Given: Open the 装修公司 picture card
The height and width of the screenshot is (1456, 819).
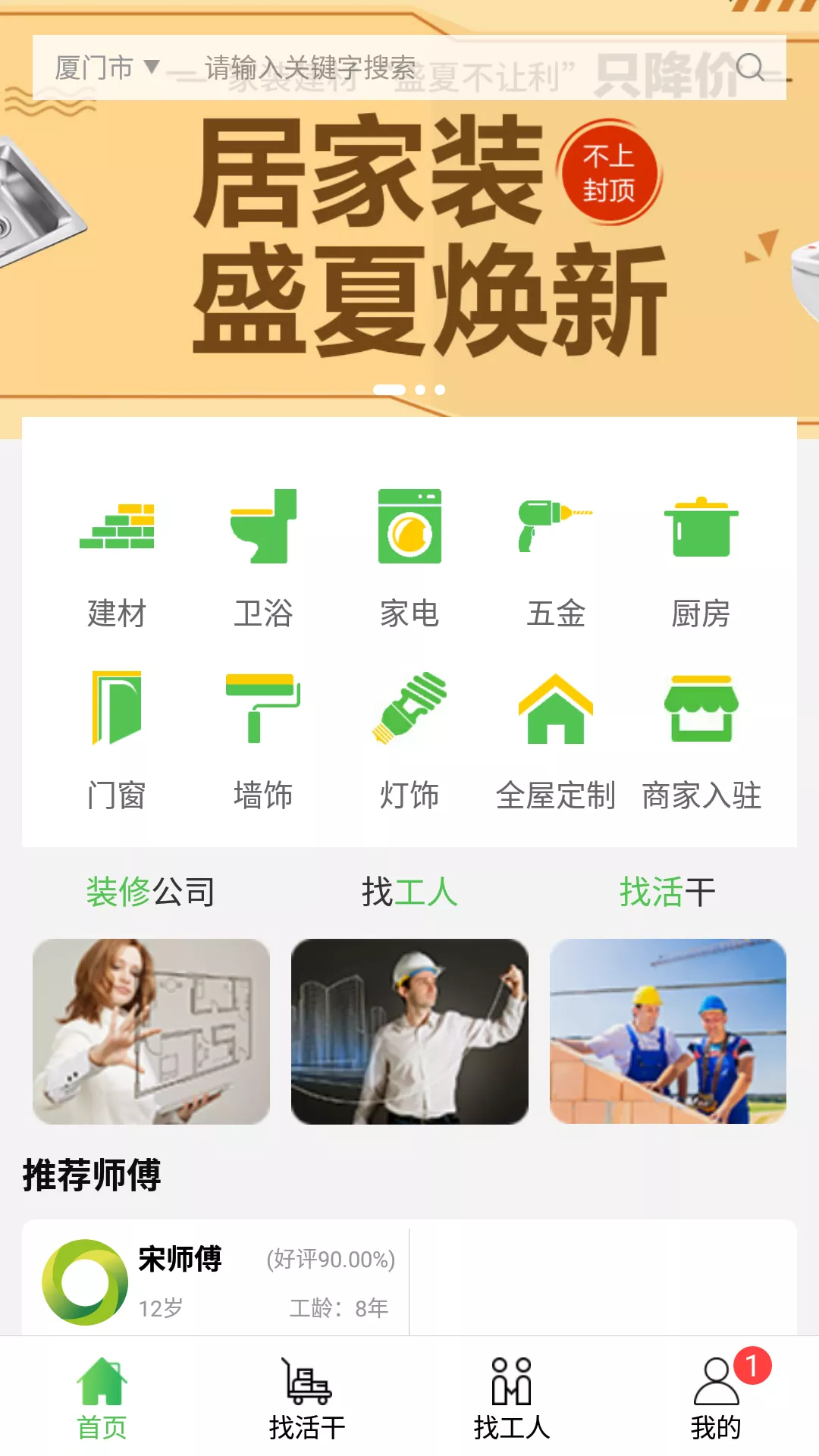Looking at the screenshot, I should [x=151, y=1031].
